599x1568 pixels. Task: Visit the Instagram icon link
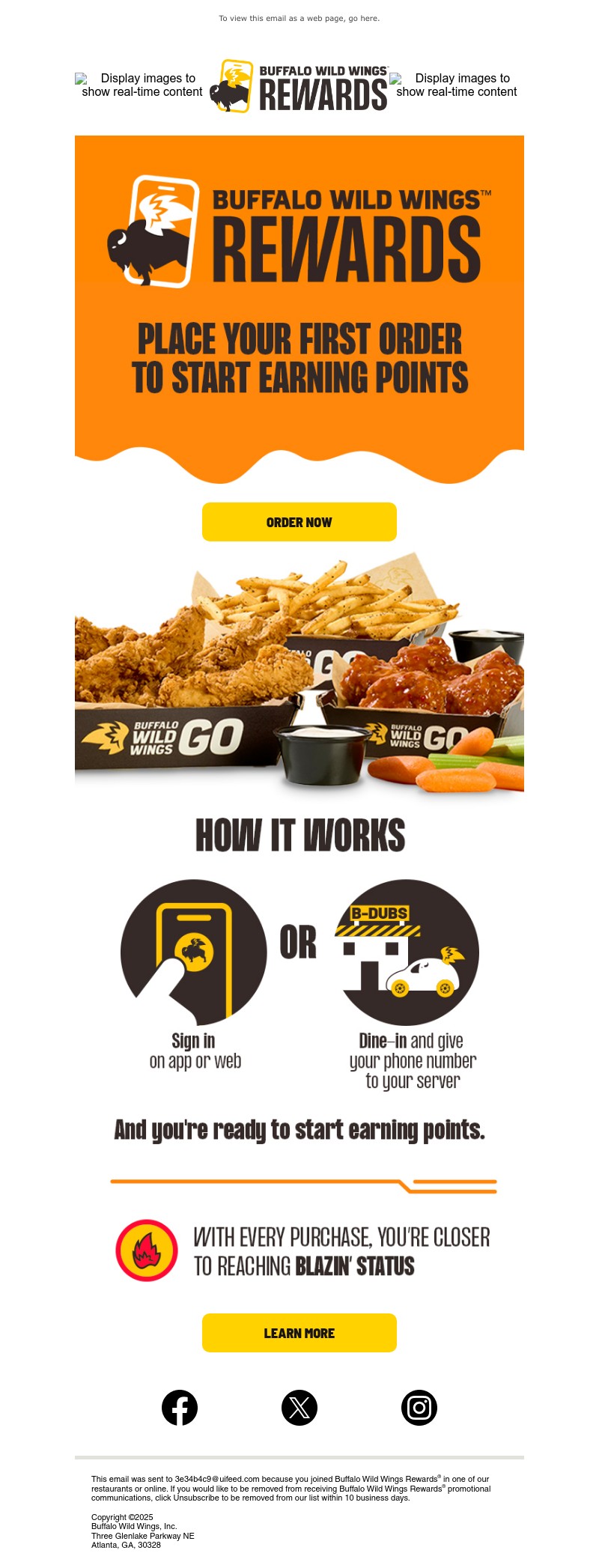[x=419, y=1408]
